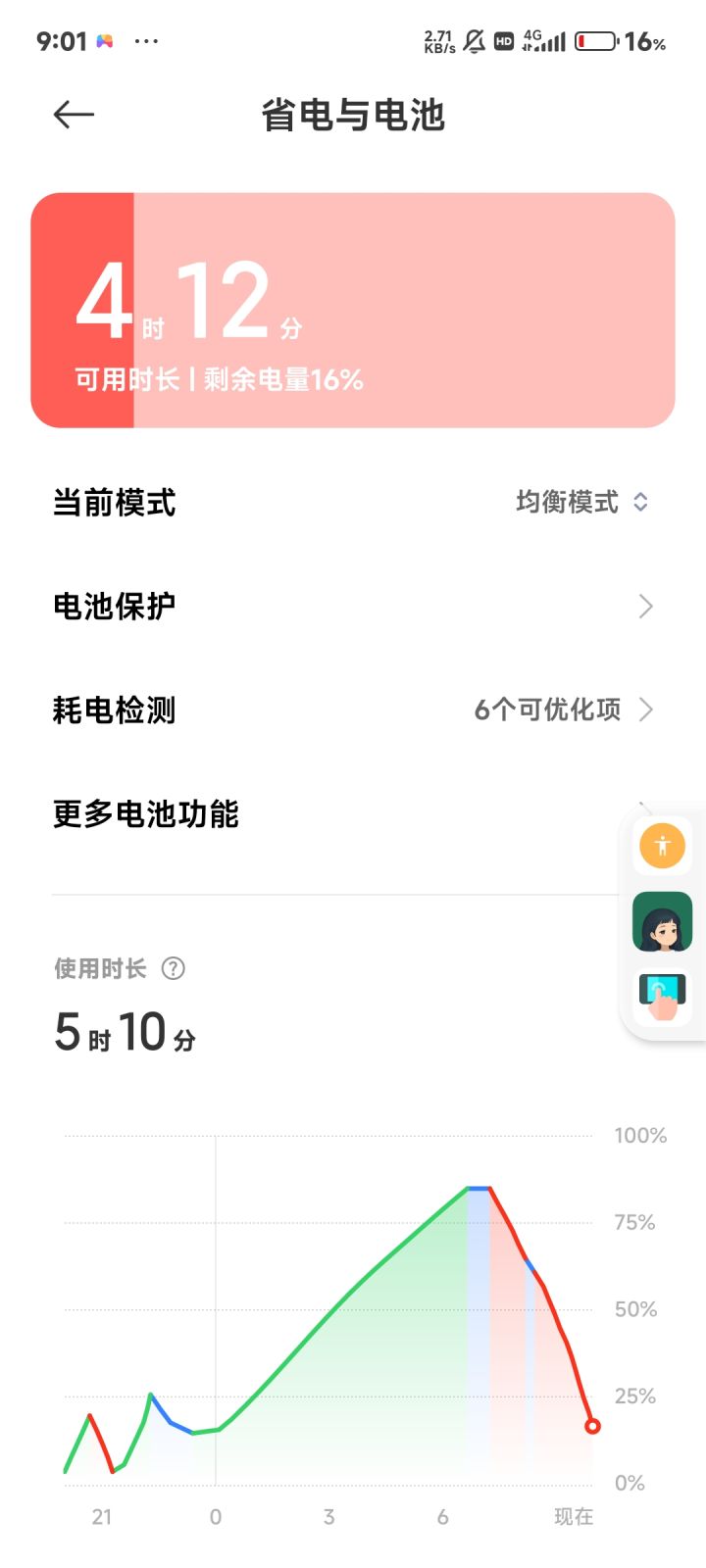Expand 电池保护 via its right chevron
The image size is (706, 1568).
click(x=644, y=606)
